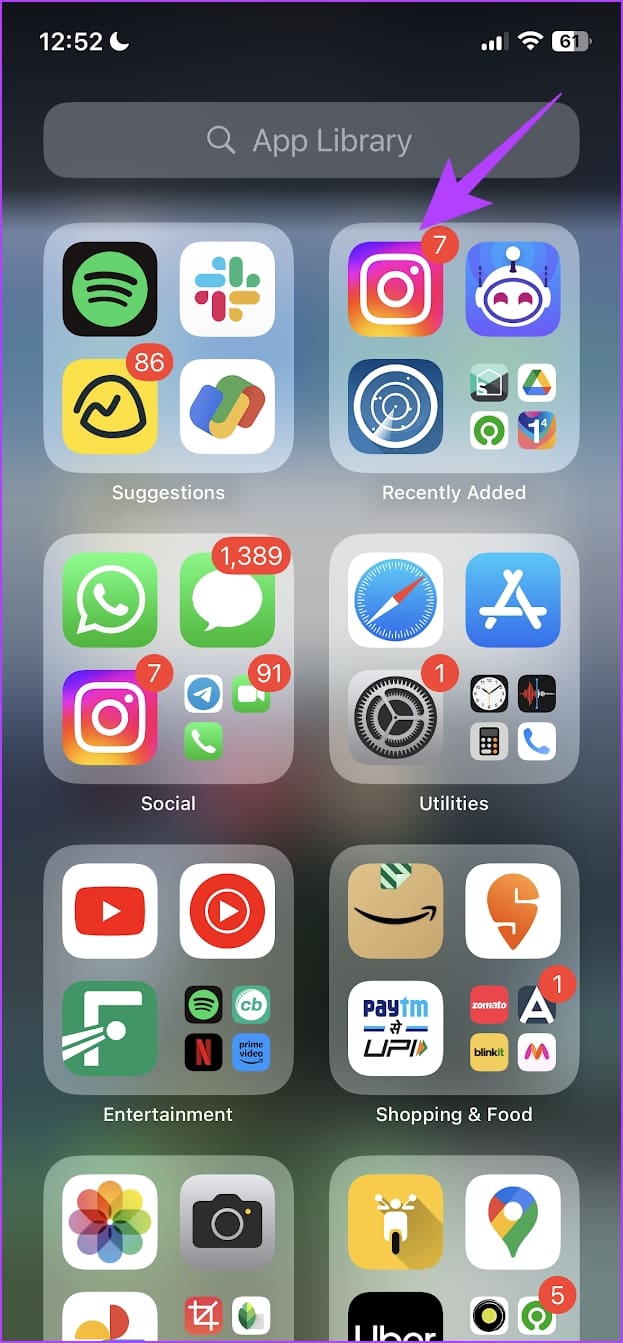Open the Photos app
623x1343 pixels.
(110, 1222)
